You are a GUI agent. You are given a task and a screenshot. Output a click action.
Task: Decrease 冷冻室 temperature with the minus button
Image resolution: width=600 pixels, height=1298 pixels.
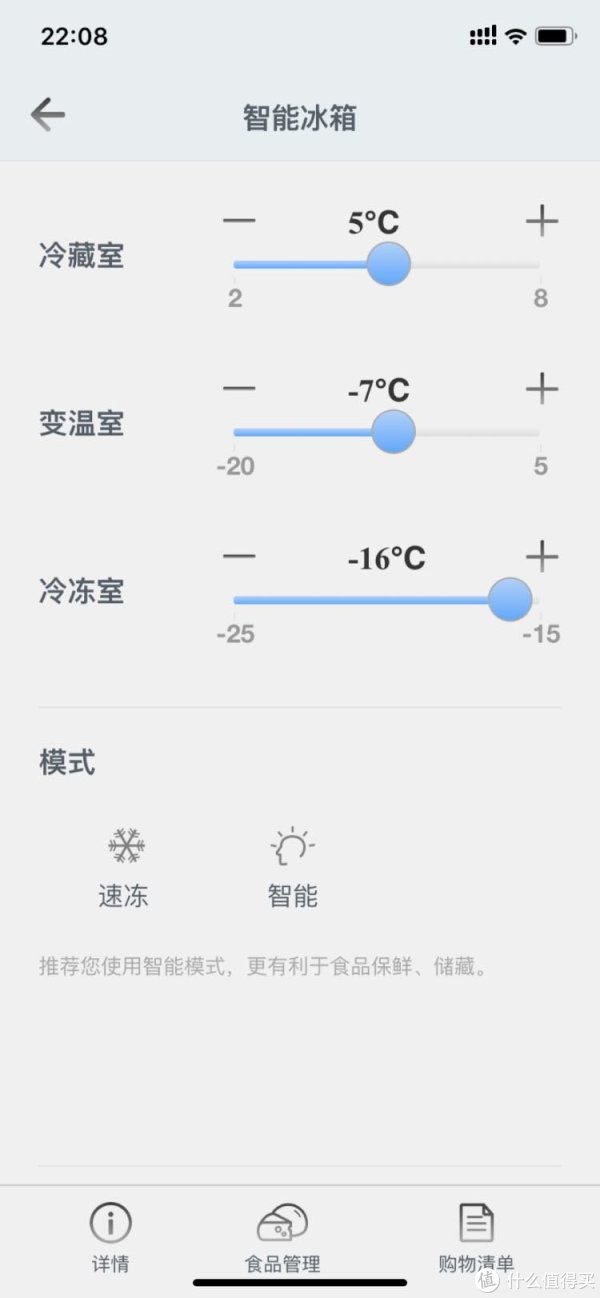[x=239, y=556]
